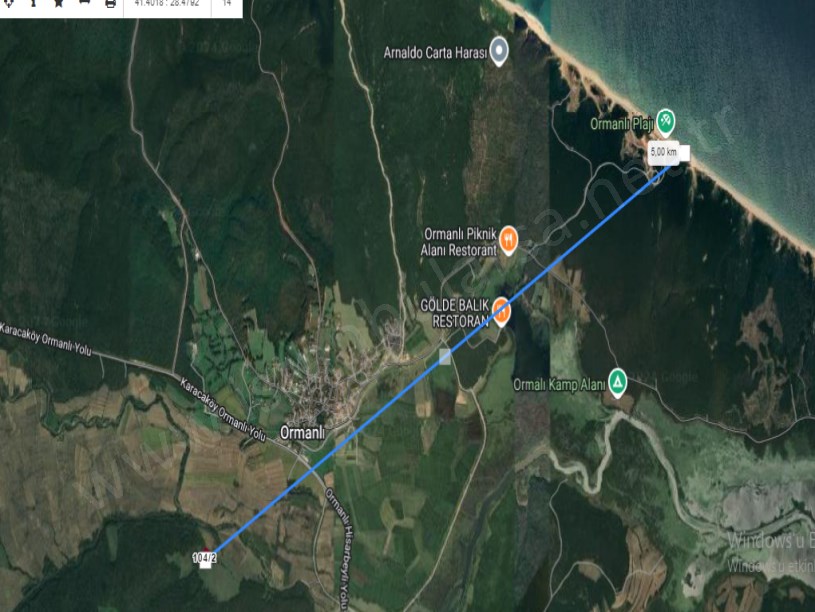Image resolution: width=815 pixels, height=612 pixels.
Task: Open the Arnaldo Carta Harası map pin
Action: [500, 51]
